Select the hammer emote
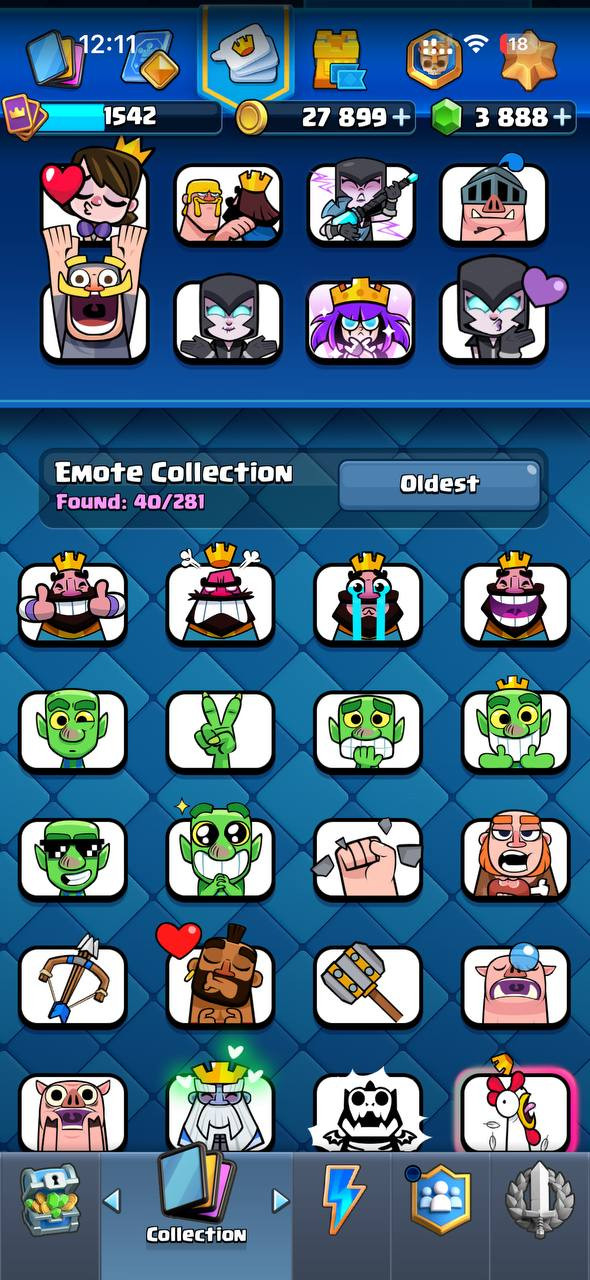The image size is (590, 1280). 368,986
